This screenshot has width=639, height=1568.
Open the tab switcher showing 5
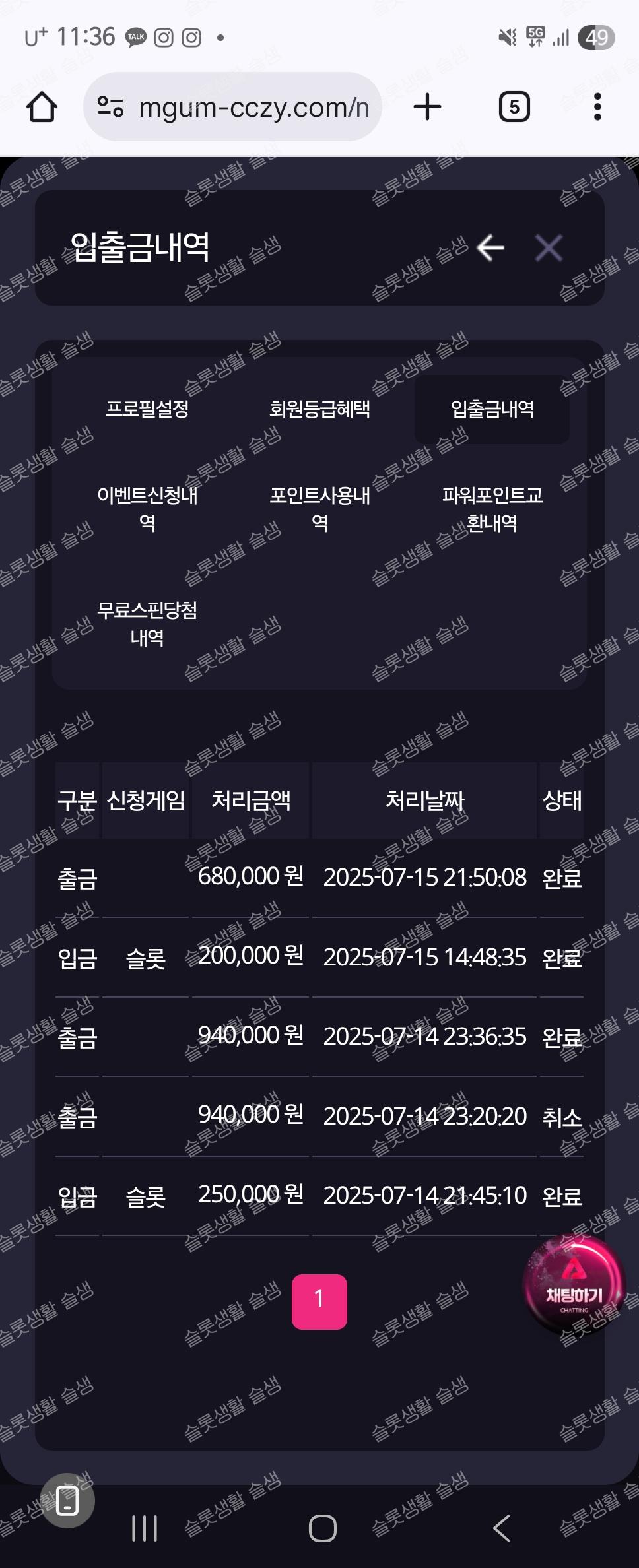514,107
